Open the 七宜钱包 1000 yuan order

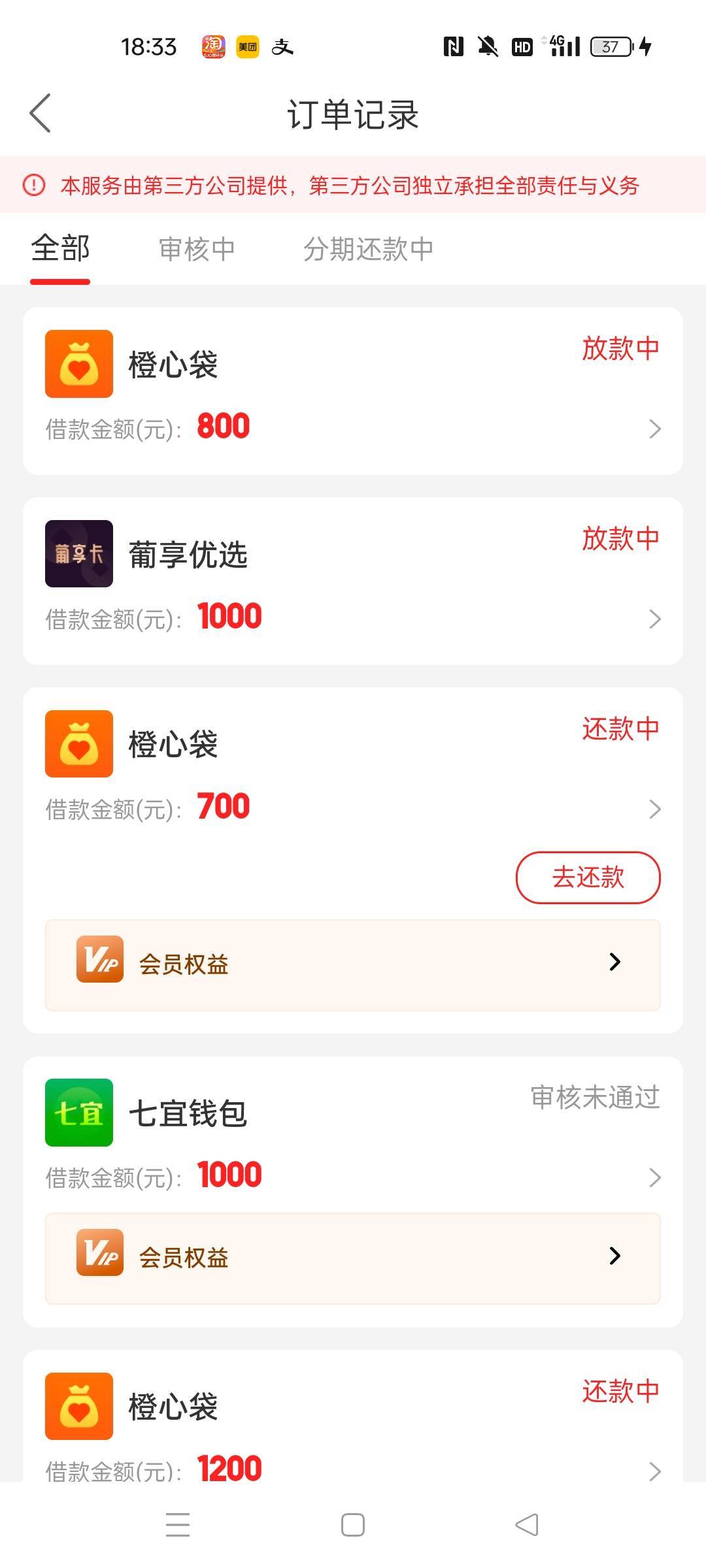point(353,1140)
